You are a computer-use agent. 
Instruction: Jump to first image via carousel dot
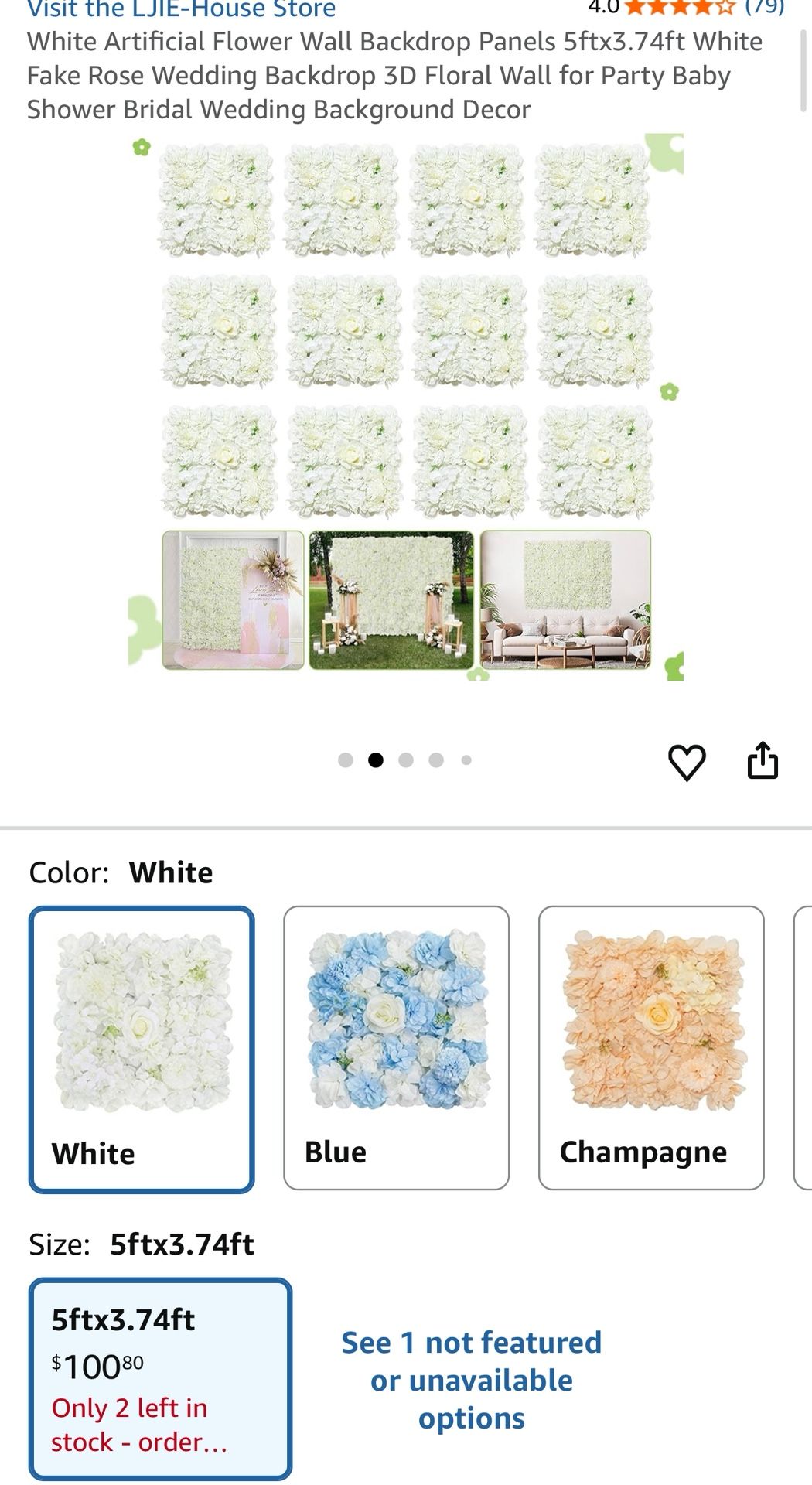coord(346,761)
